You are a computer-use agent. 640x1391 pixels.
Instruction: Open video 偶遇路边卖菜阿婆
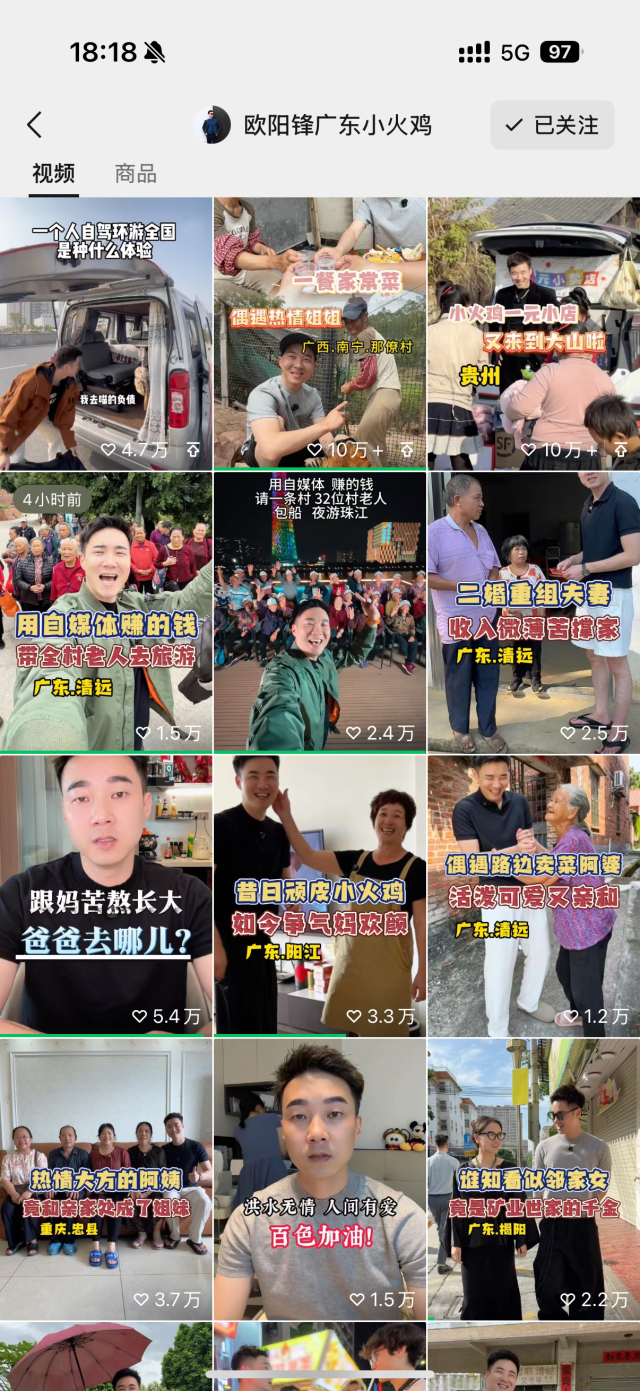point(534,895)
